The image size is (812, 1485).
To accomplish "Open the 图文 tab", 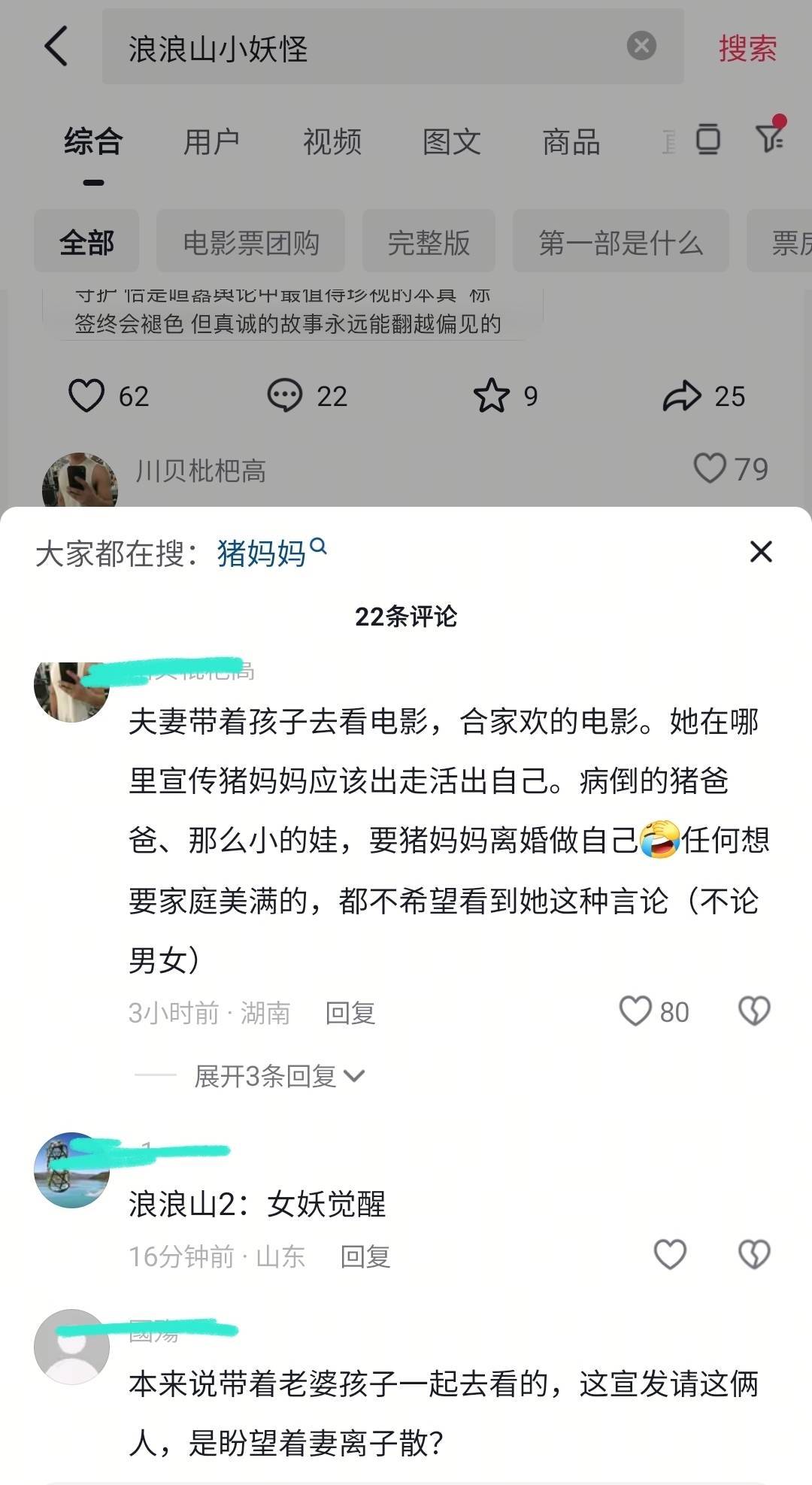I will pos(451,141).
